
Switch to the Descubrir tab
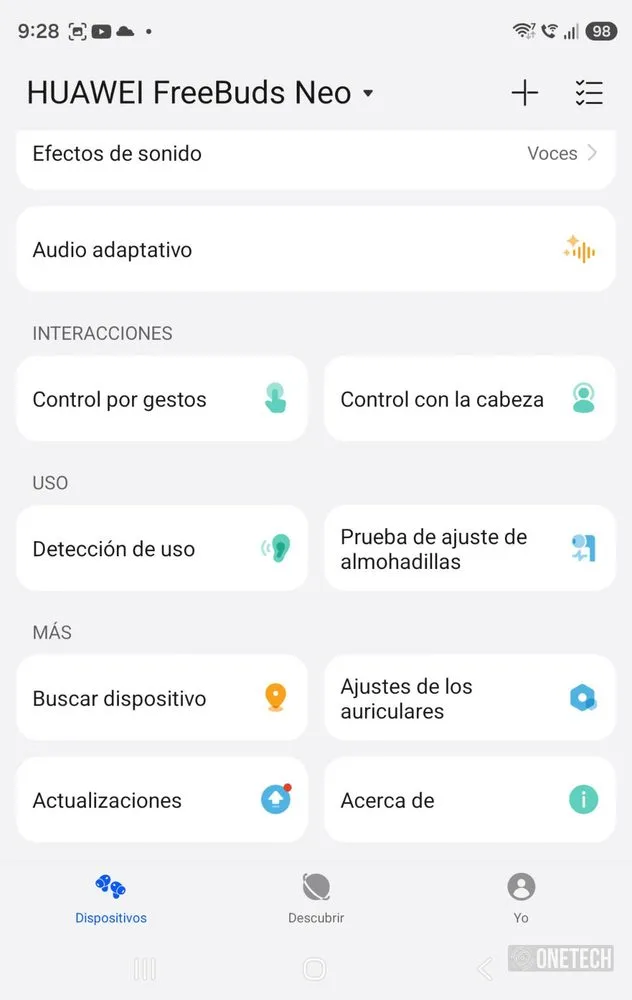[316, 899]
